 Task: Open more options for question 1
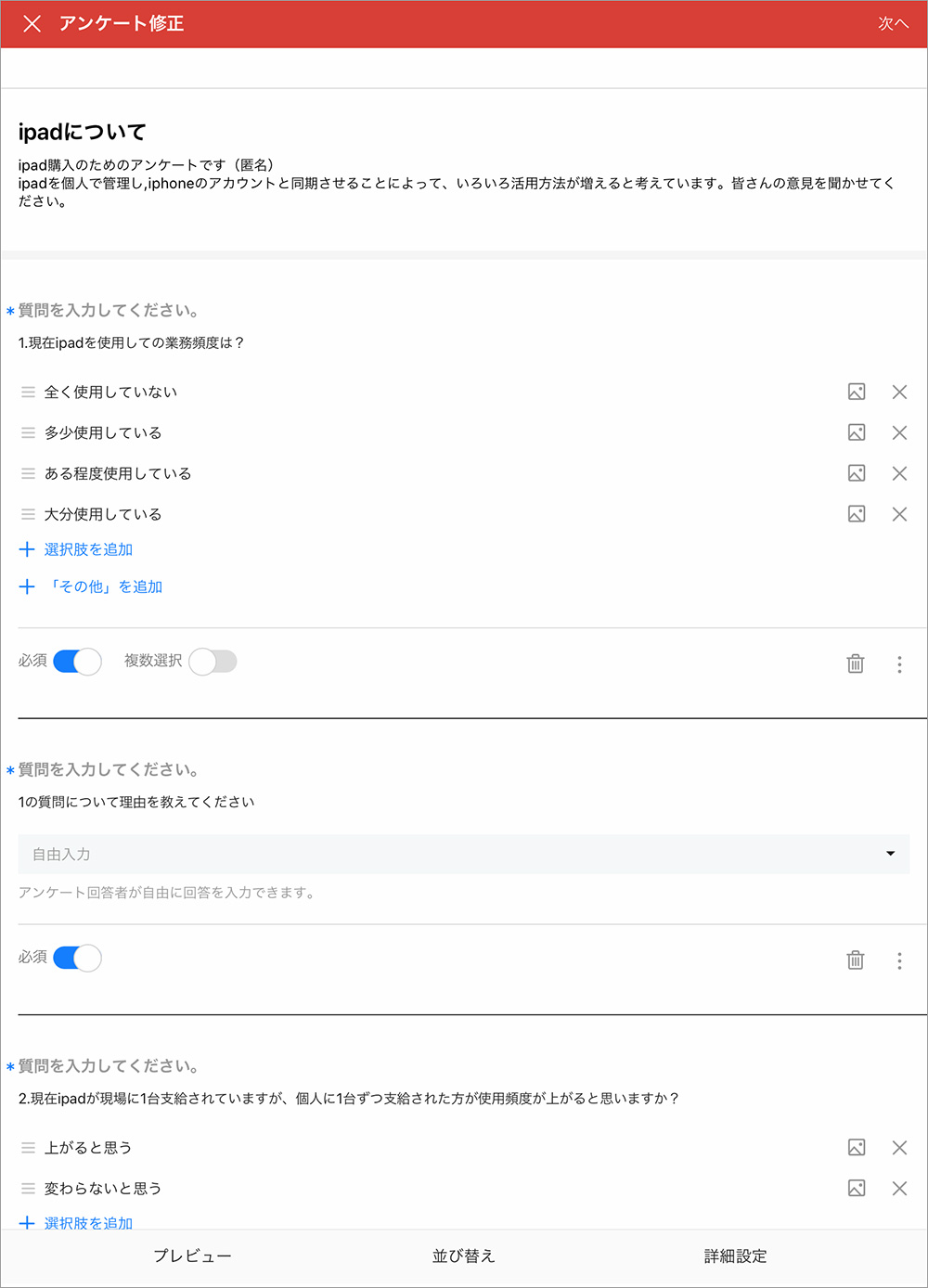click(899, 664)
